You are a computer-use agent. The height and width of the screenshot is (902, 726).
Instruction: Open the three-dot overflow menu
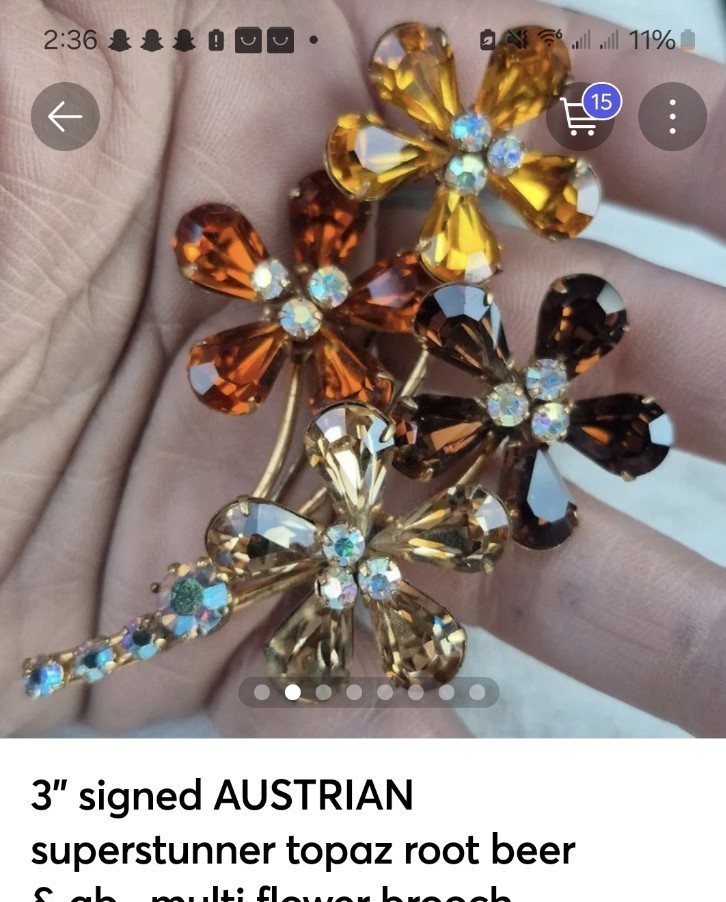(672, 116)
